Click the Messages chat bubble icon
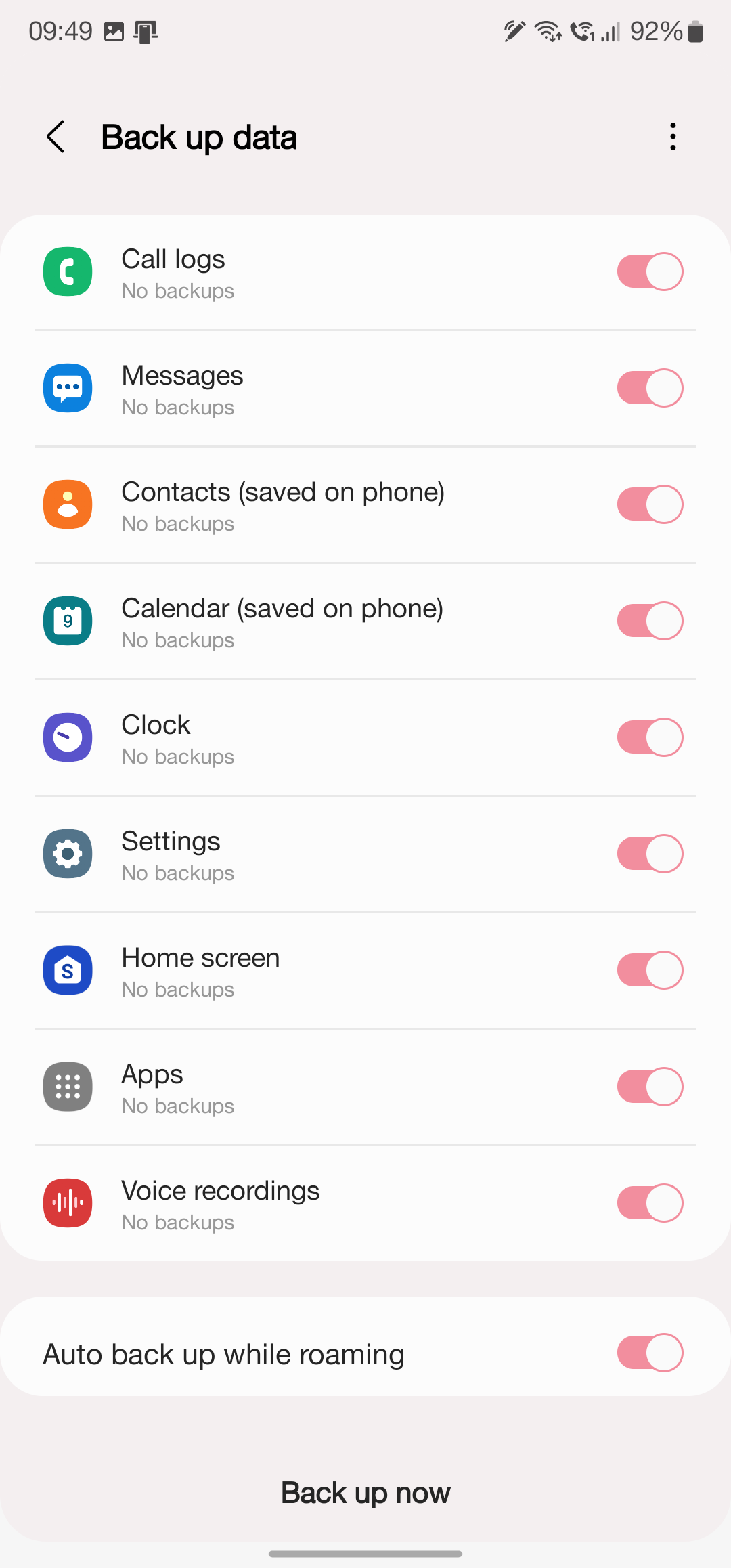The image size is (731, 1568). tap(66, 387)
